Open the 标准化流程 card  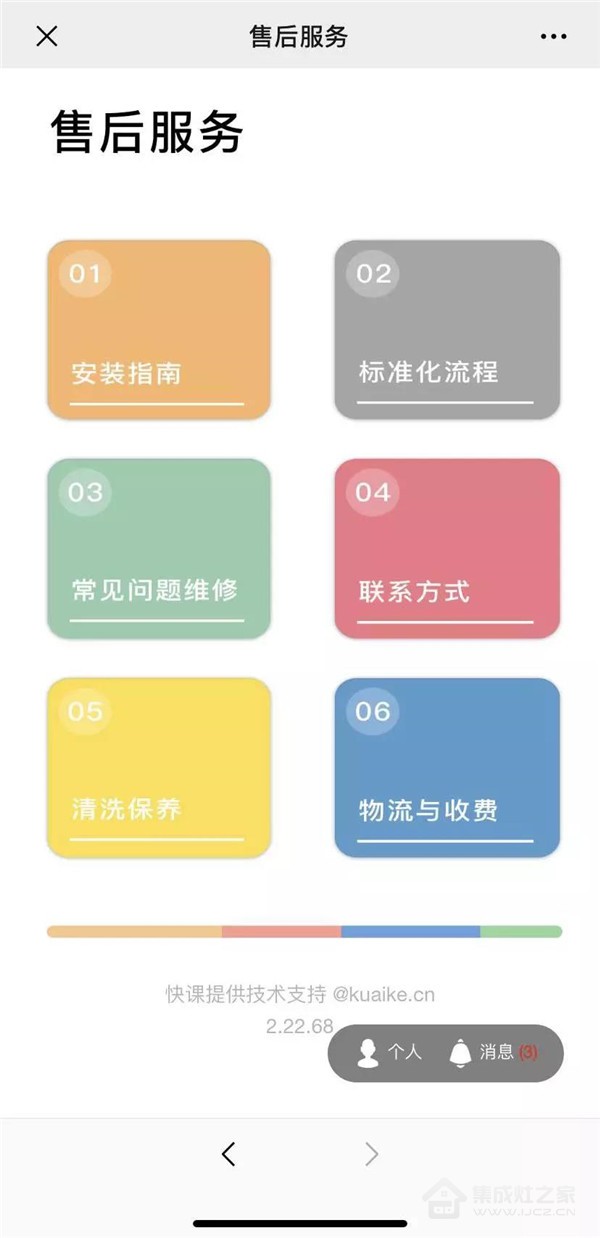pyautogui.click(x=447, y=330)
